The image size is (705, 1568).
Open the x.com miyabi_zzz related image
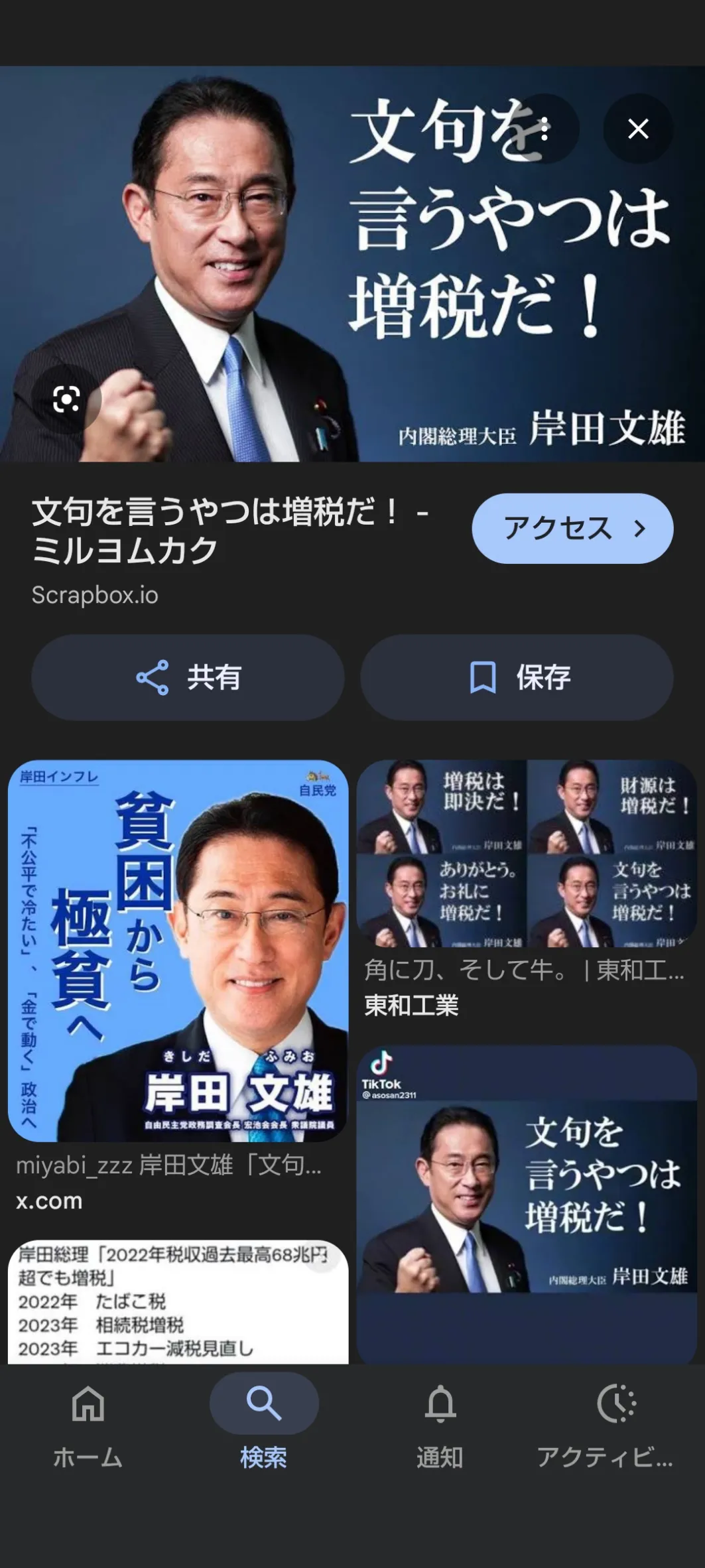click(178, 950)
